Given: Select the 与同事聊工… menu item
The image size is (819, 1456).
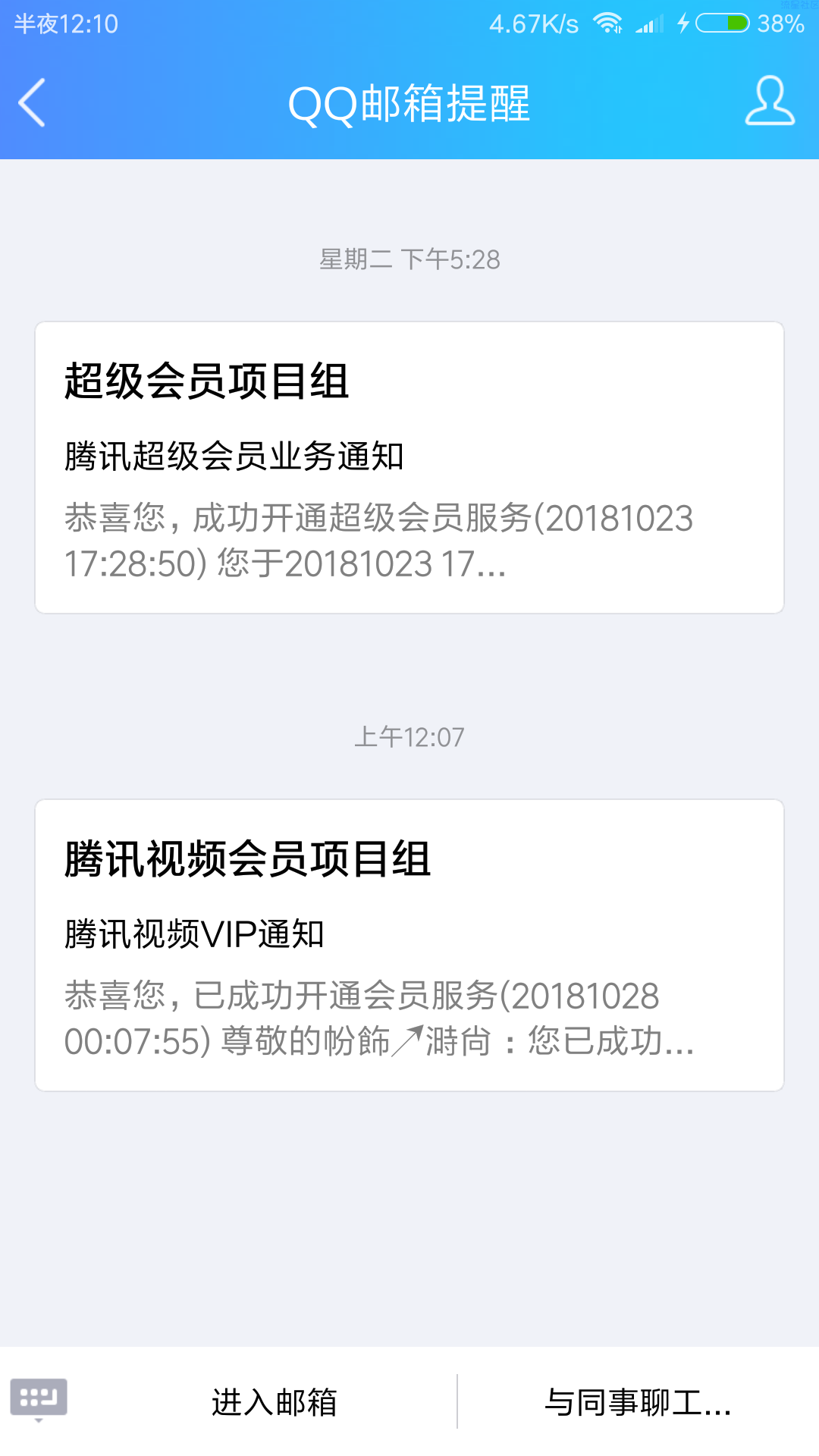Looking at the screenshot, I should (639, 1402).
